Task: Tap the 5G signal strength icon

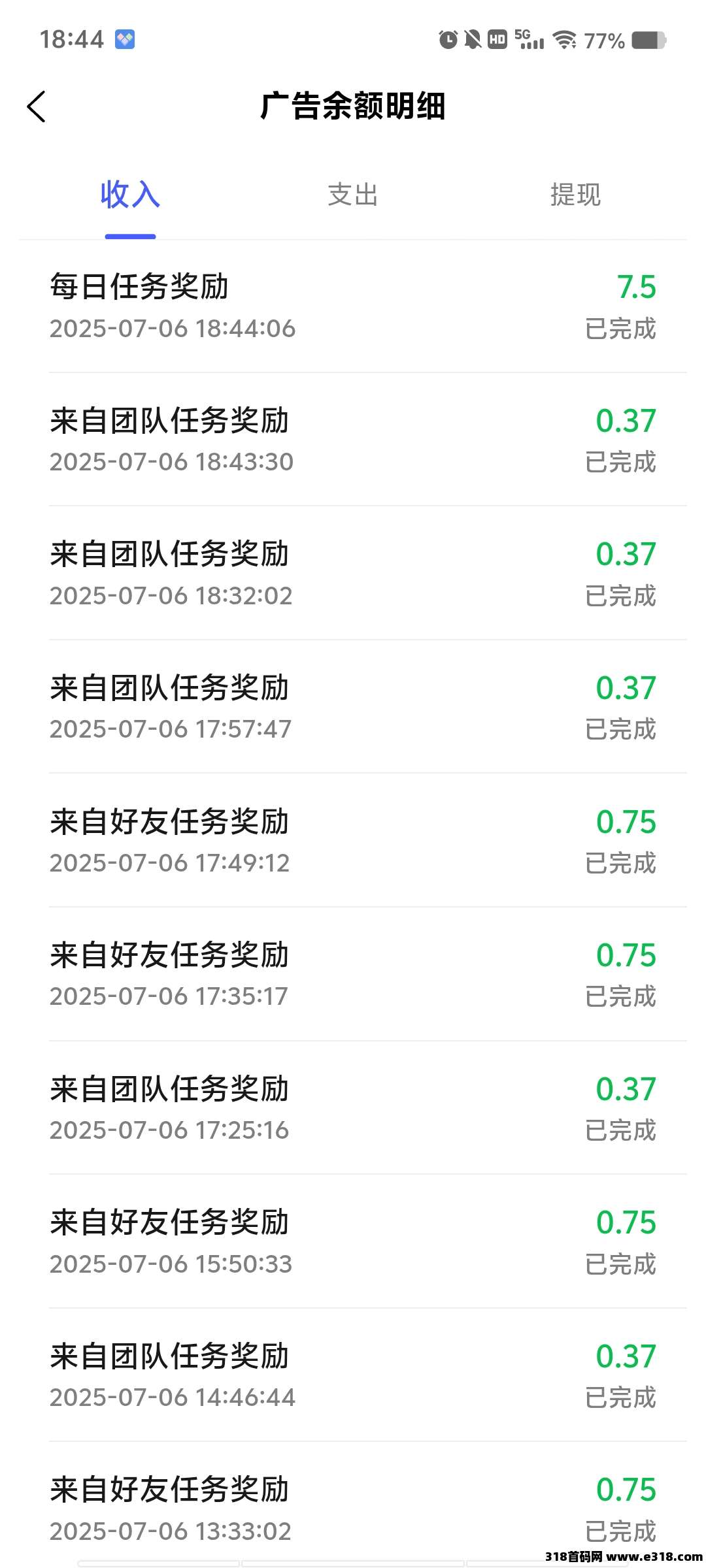Action: point(529,39)
